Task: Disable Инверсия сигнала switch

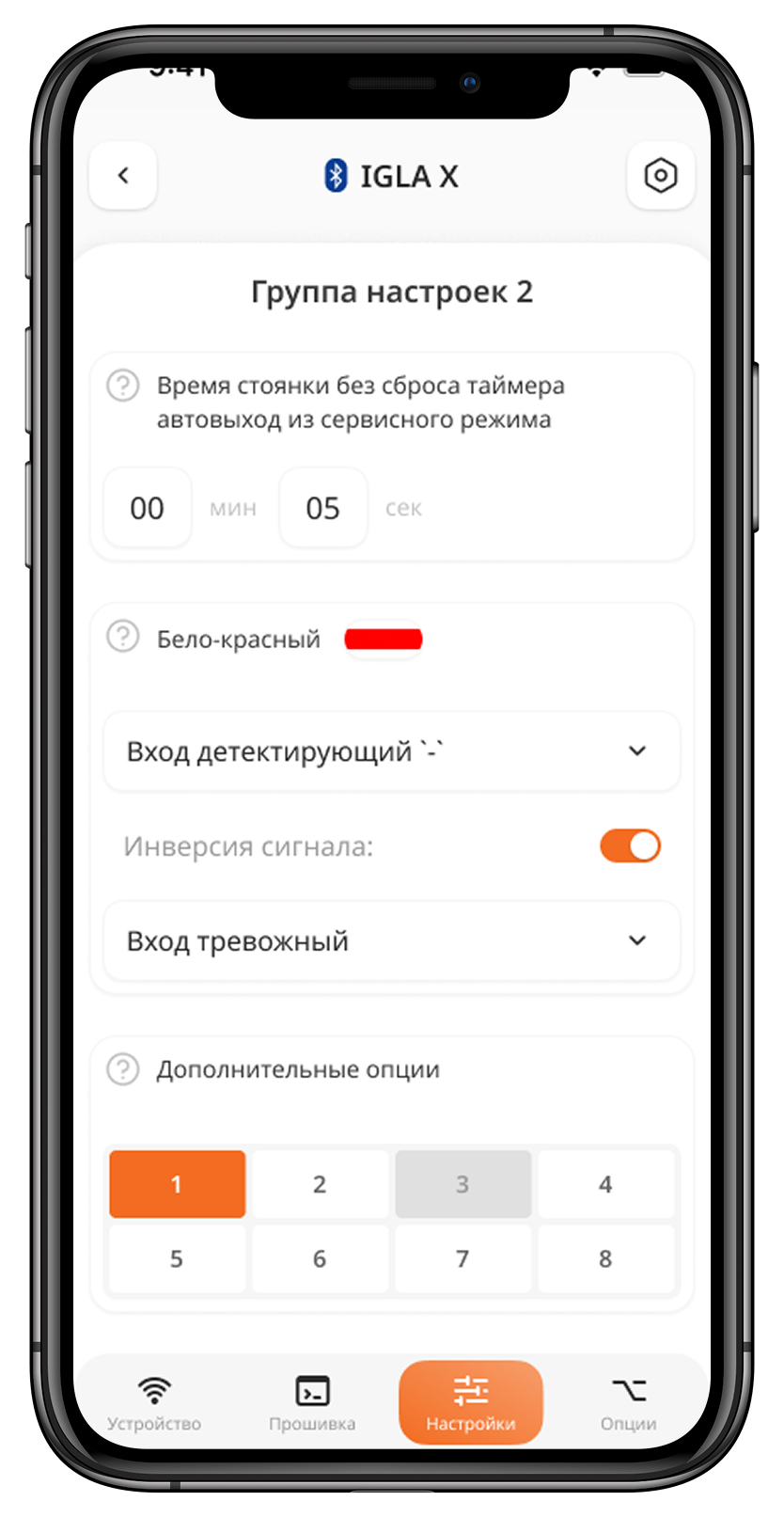Action: point(630,845)
